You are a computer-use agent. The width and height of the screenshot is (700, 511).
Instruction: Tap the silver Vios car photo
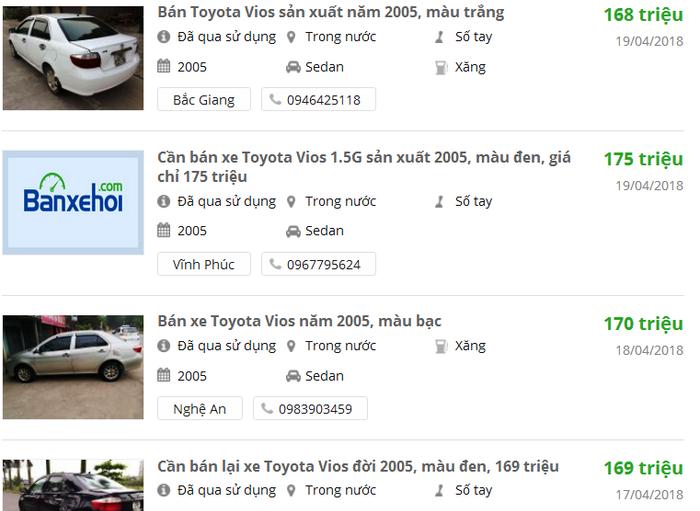pos(72,366)
